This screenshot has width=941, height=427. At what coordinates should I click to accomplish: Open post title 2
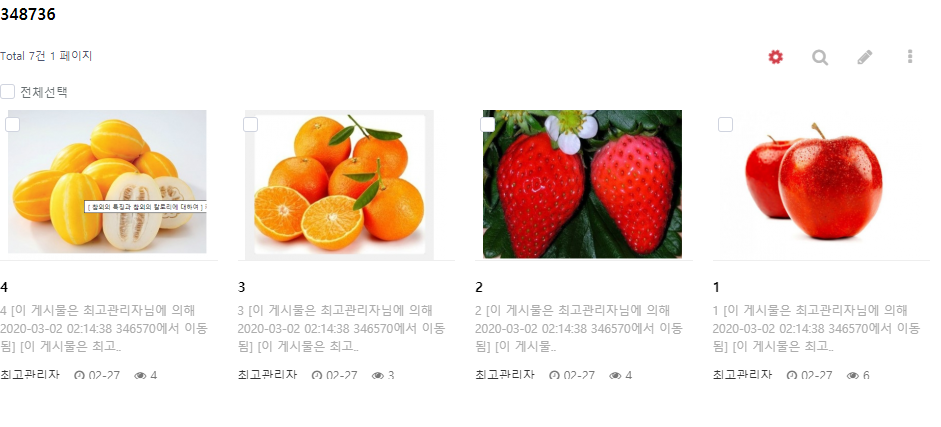point(480,287)
